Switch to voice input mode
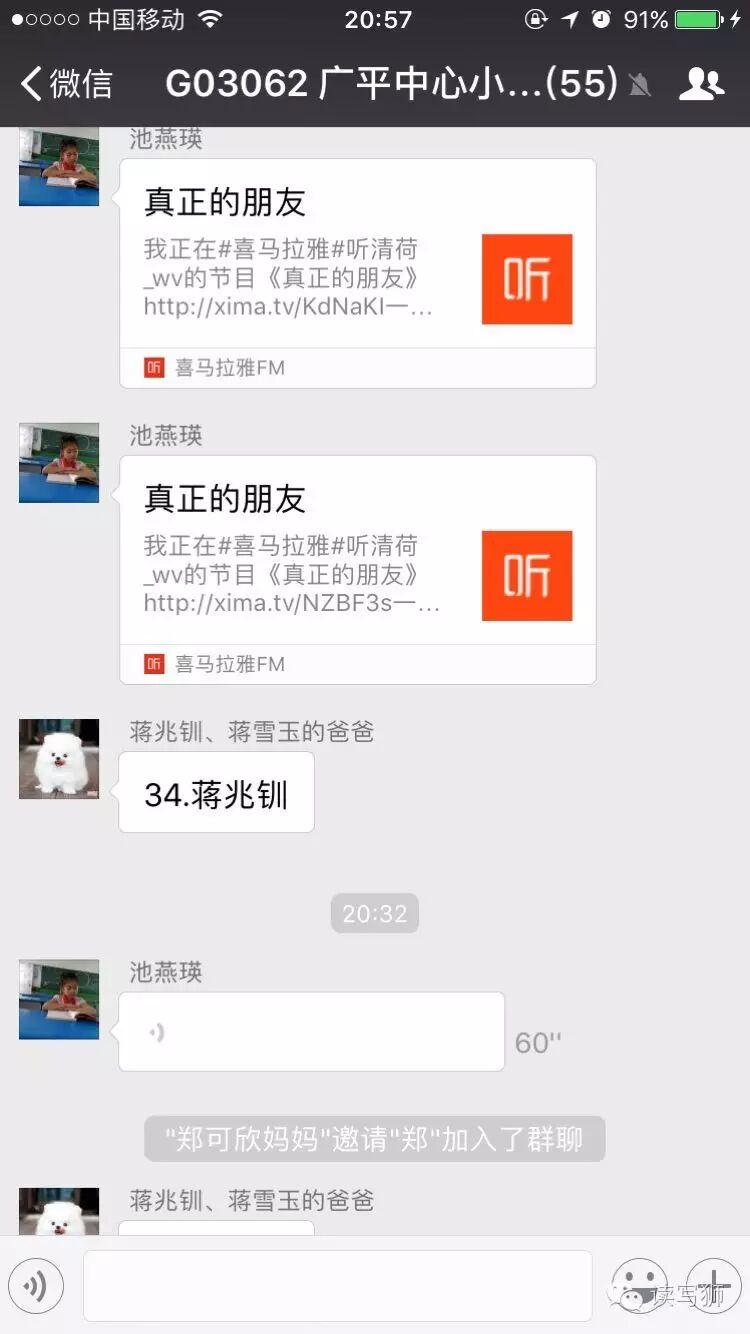 tap(36, 1286)
